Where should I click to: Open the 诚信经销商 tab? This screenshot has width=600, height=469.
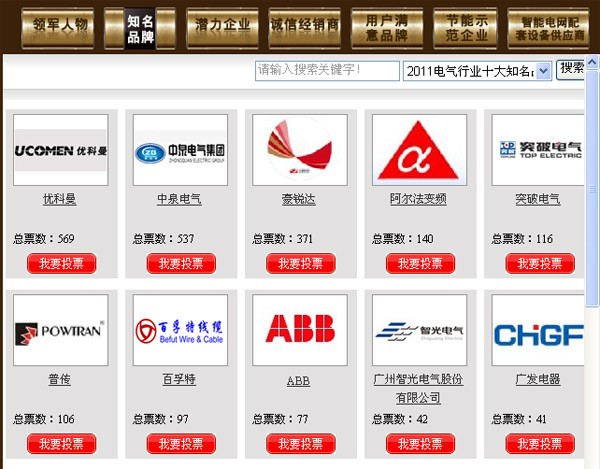pos(303,27)
